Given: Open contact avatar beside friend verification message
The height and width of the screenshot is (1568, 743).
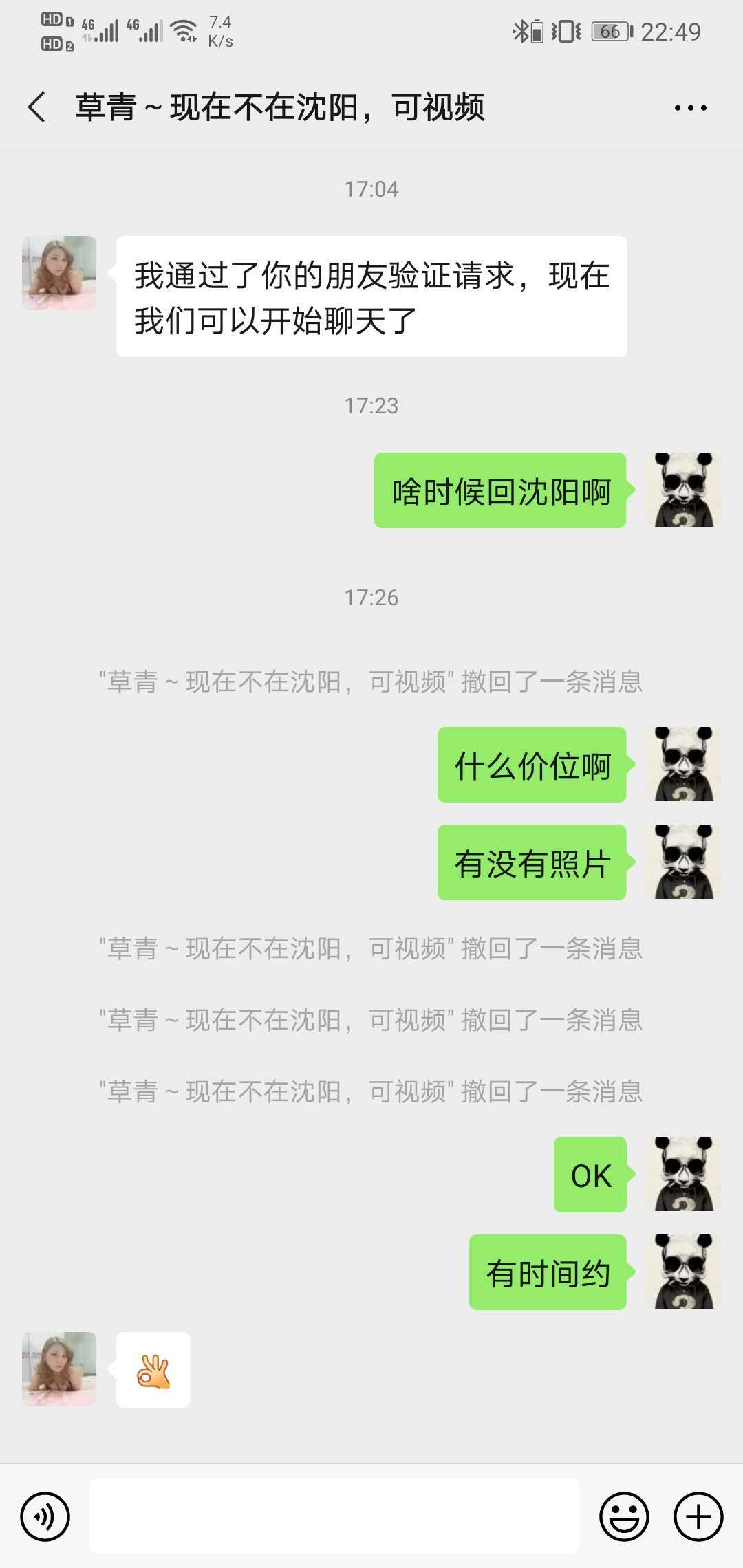Looking at the screenshot, I should point(59,273).
